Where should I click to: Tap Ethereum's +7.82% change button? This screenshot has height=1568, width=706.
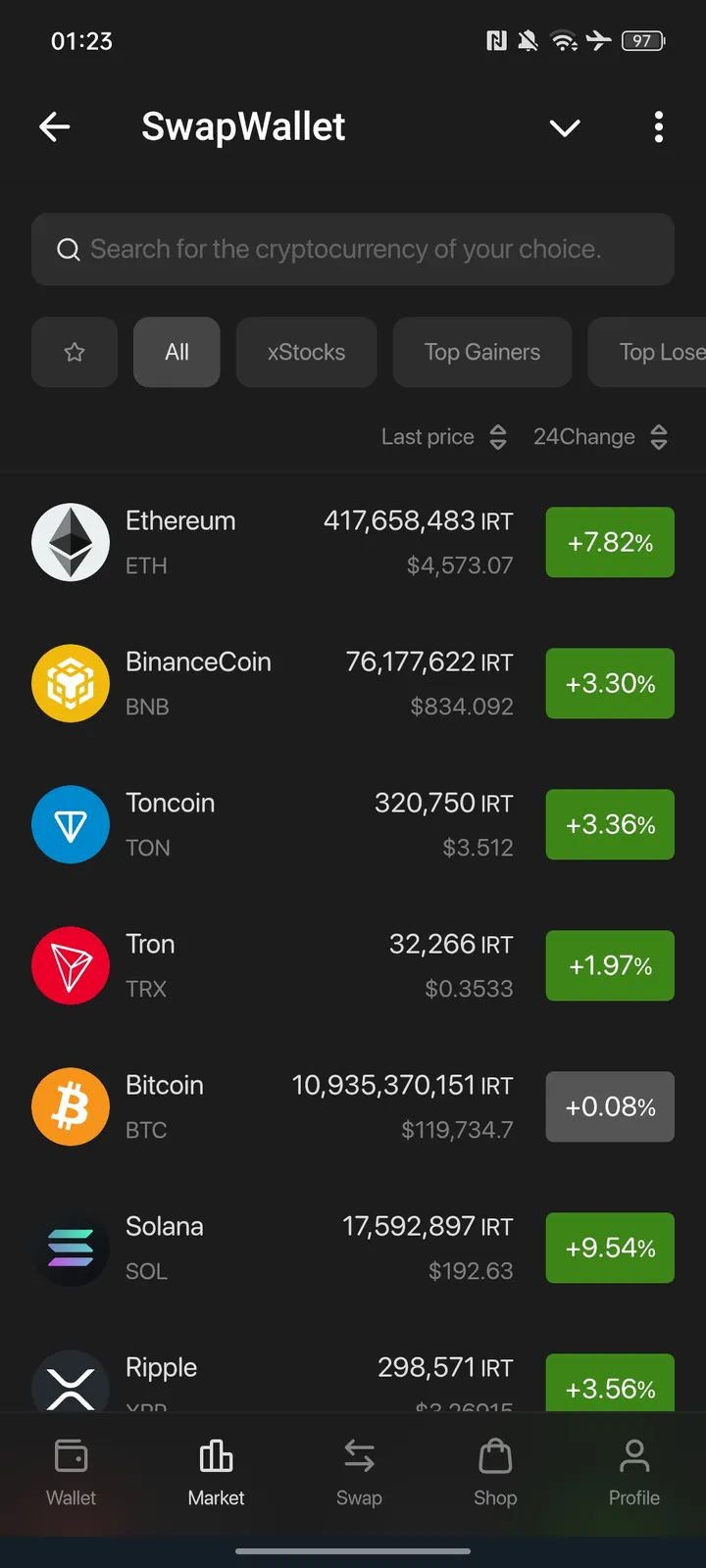coord(609,542)
